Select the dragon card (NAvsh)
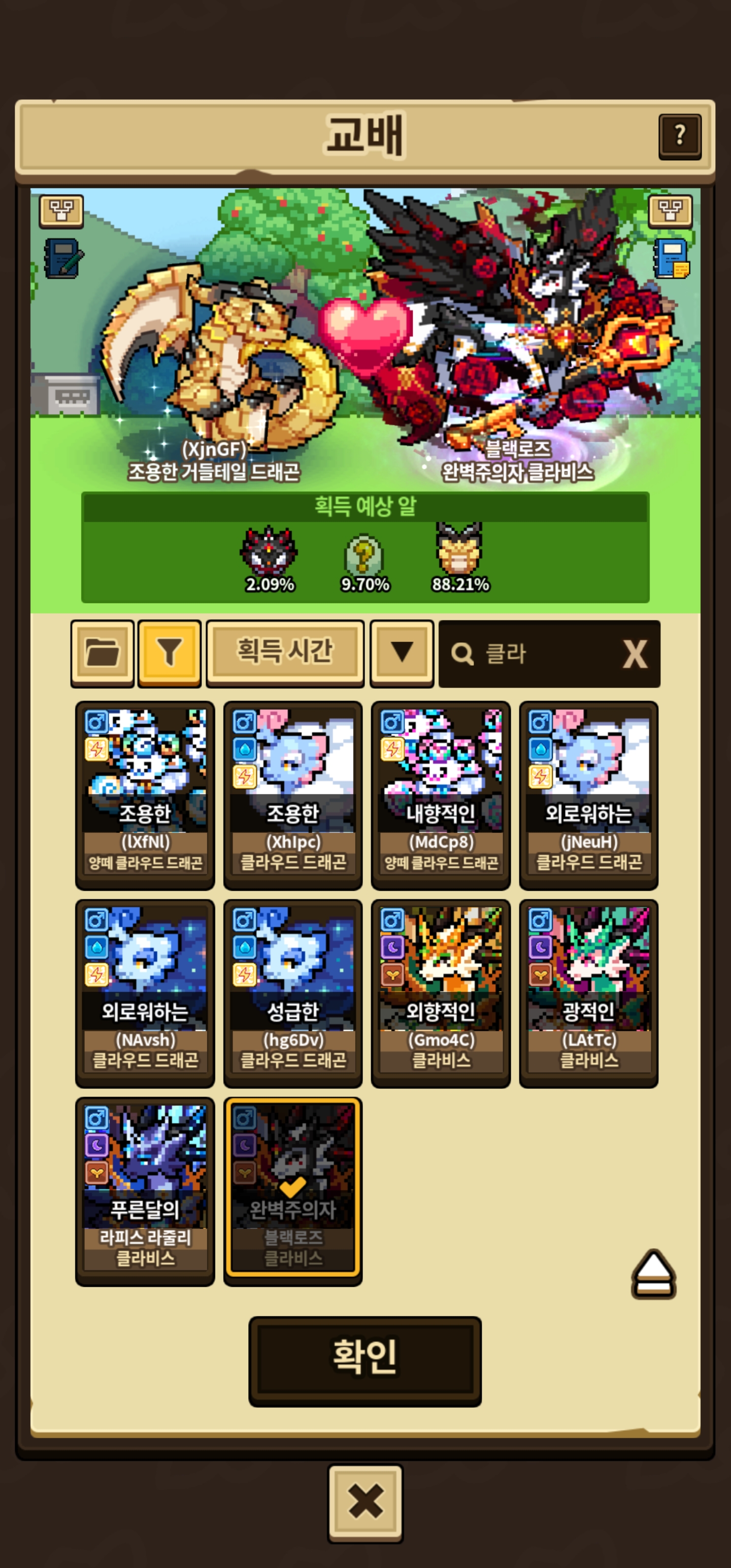Screen dimensions: 731x1568 145,993
